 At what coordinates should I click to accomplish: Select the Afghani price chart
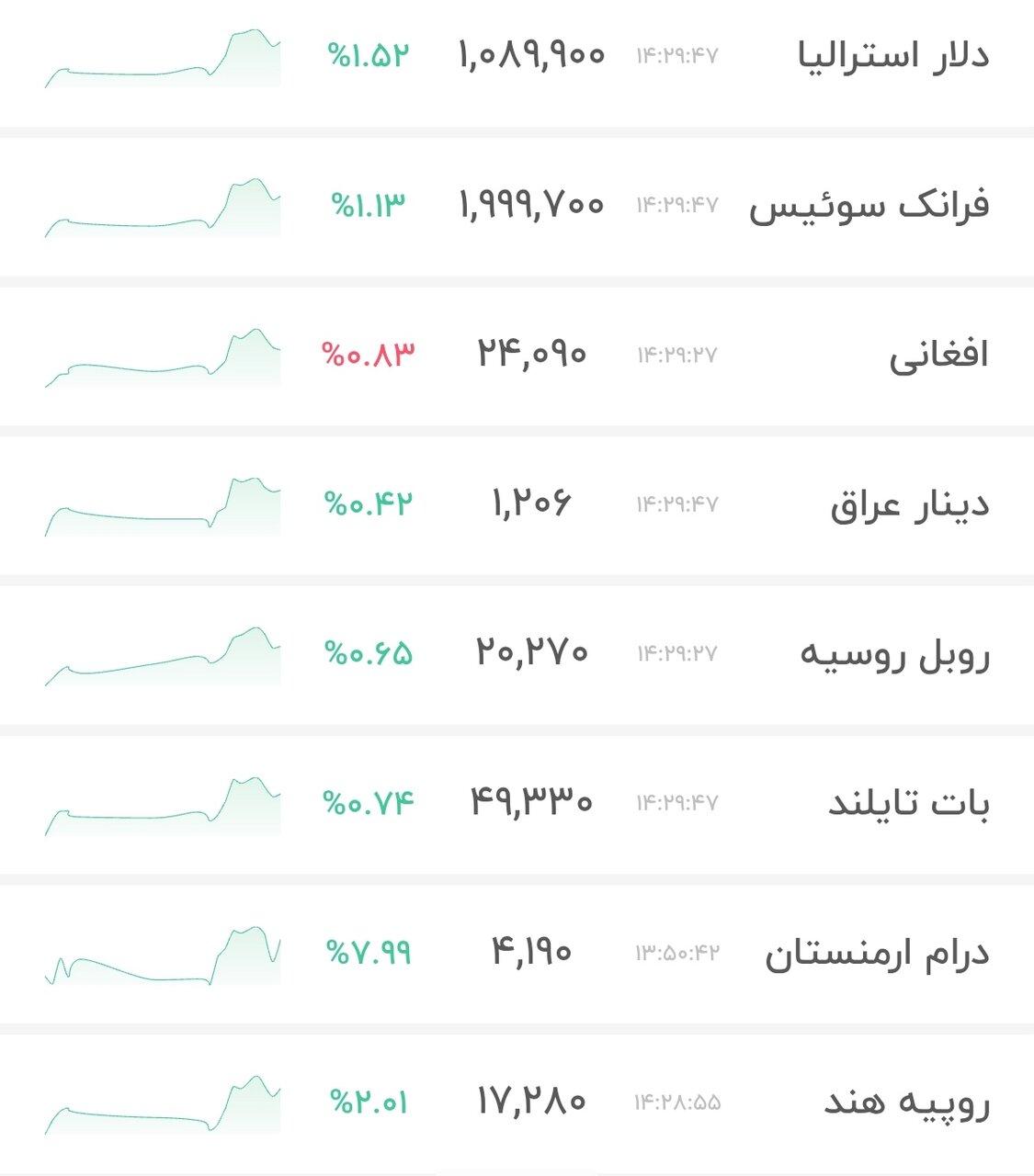pos(161,354)
